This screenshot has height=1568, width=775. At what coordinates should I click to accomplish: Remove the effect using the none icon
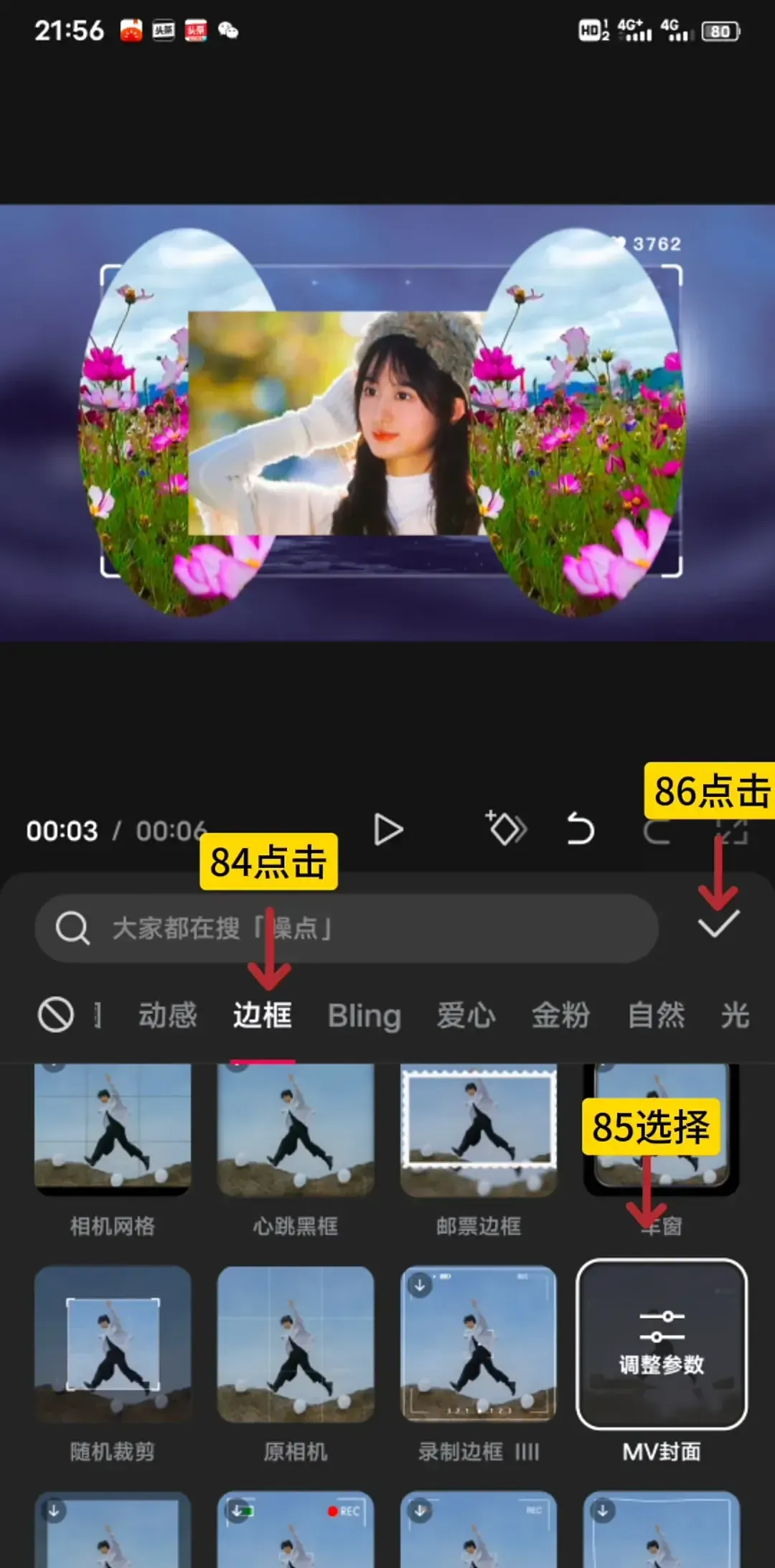[56, 1015]
